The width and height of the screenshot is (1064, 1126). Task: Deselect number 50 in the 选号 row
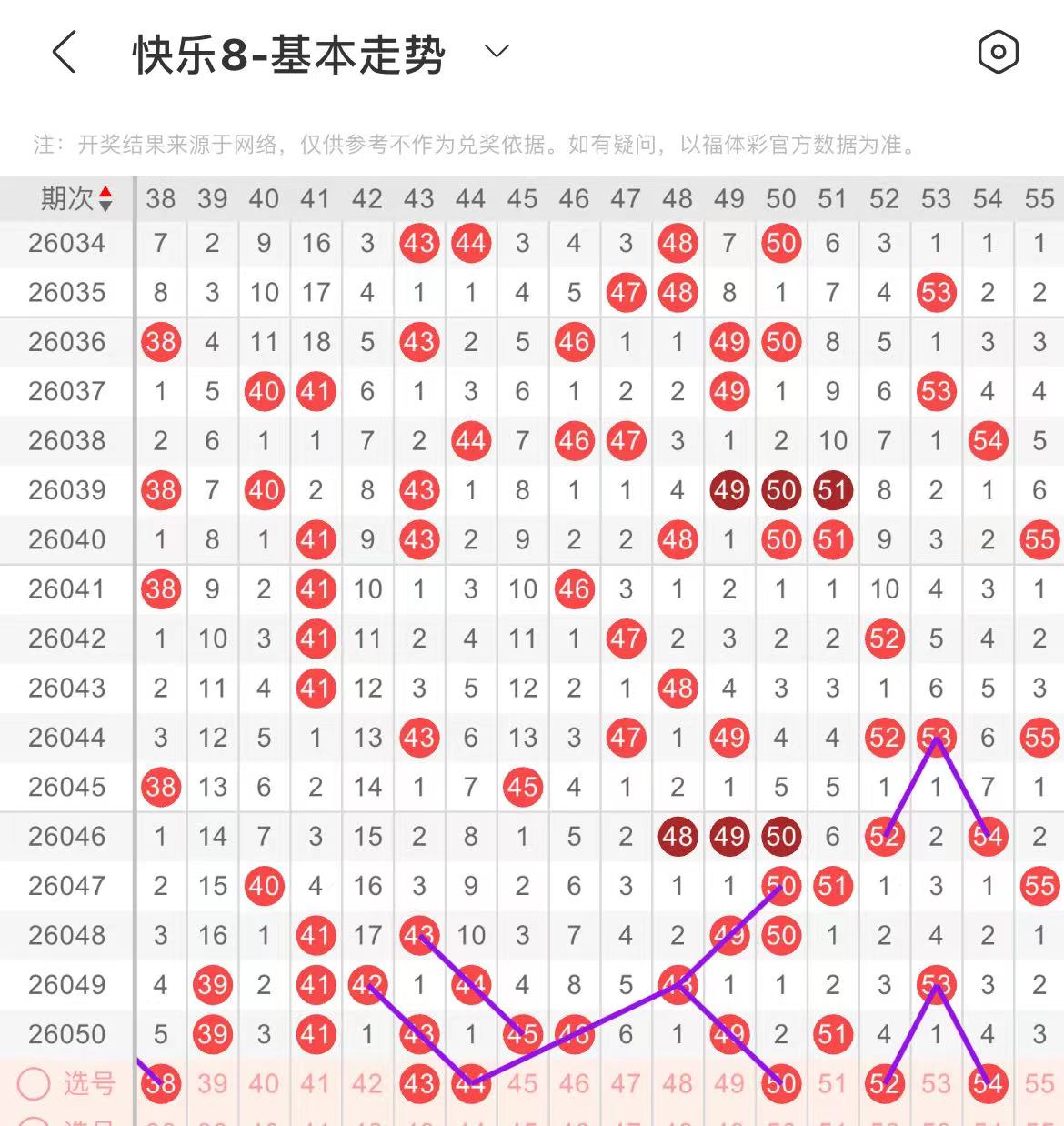(781, 1083)
